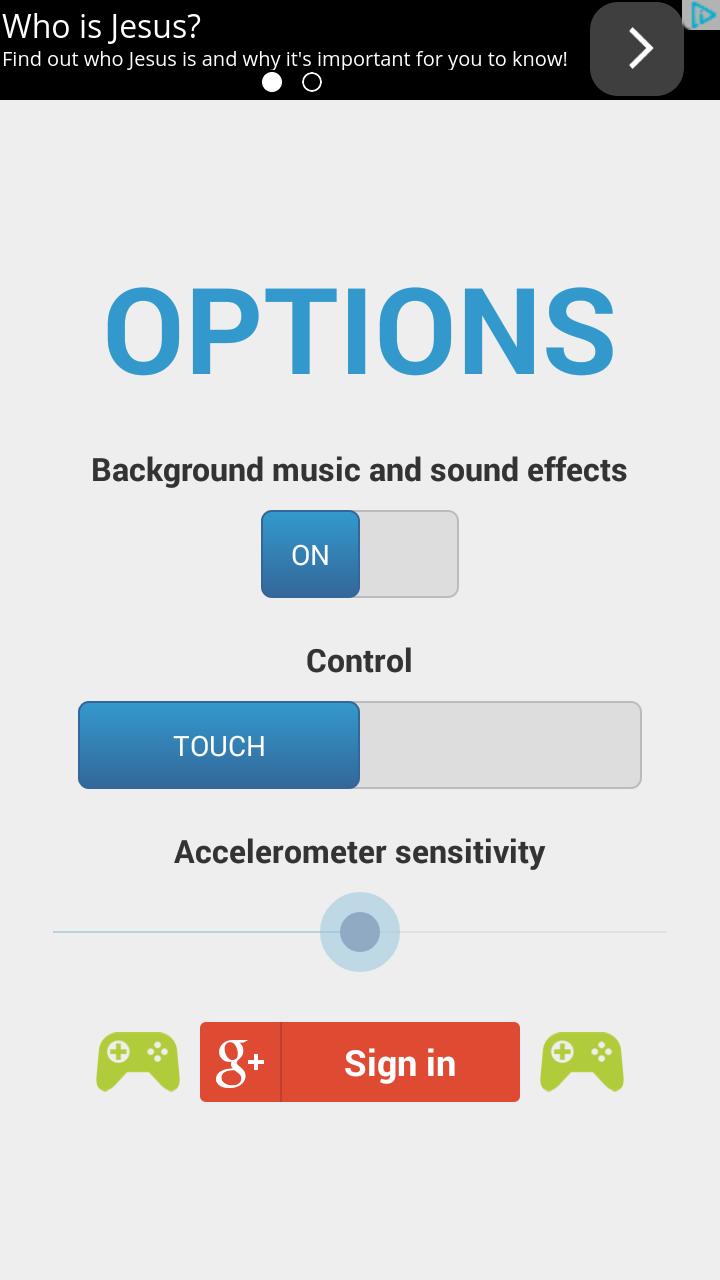
Task: Open the ad's arrow button
Action: (x=637, y=48)
